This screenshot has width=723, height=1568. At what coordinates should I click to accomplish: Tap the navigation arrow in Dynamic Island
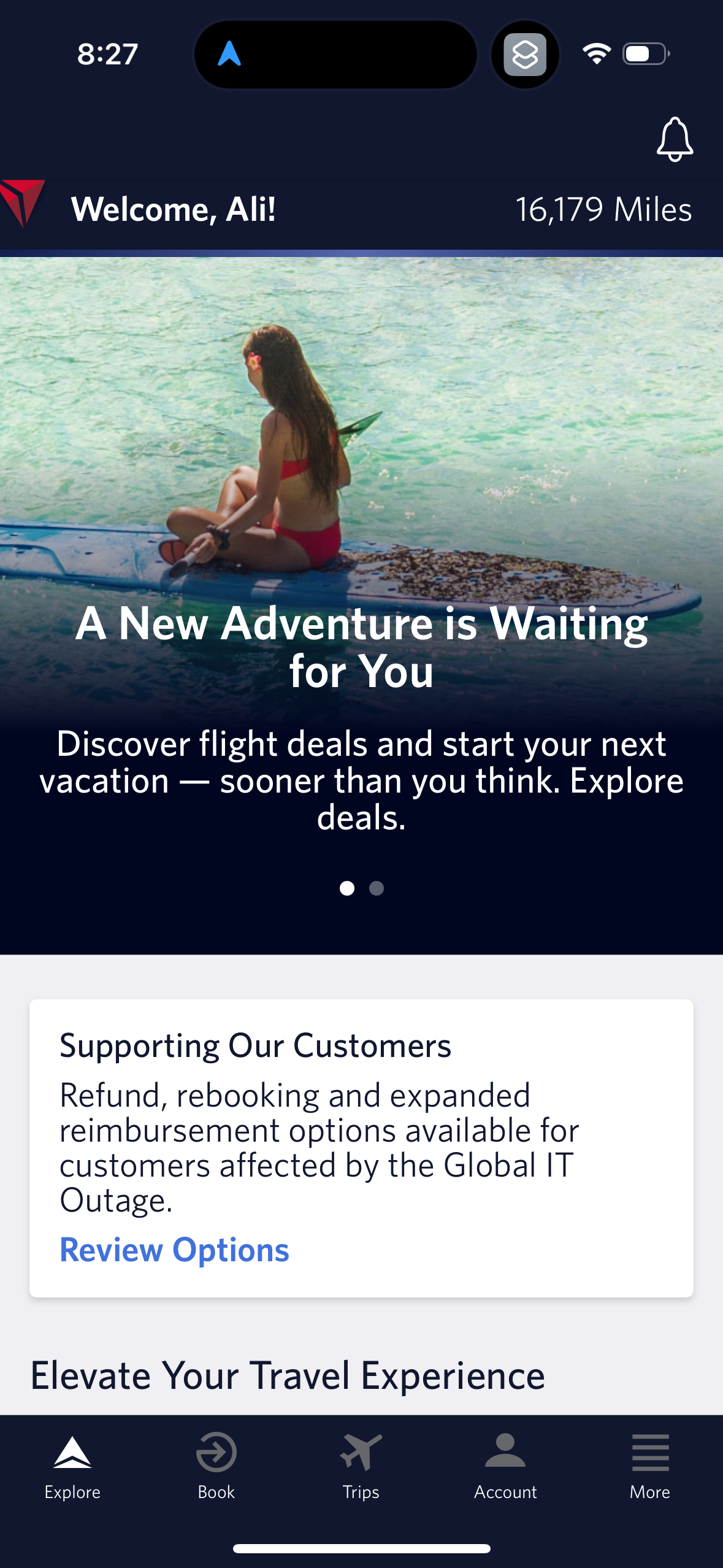229,54
